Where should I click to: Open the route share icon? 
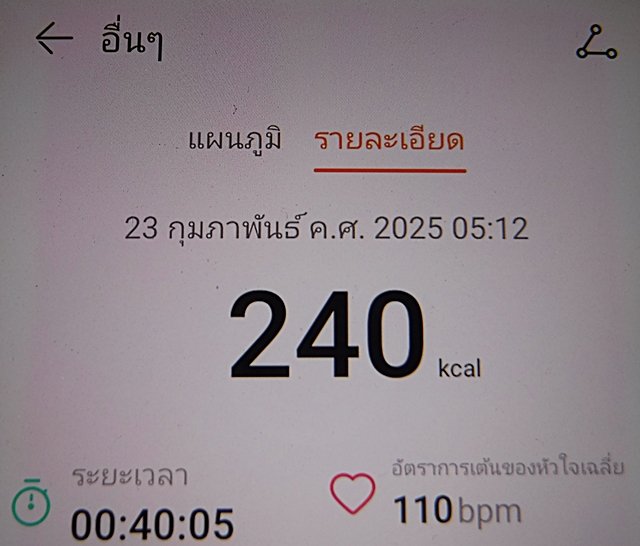pos(597,40)
